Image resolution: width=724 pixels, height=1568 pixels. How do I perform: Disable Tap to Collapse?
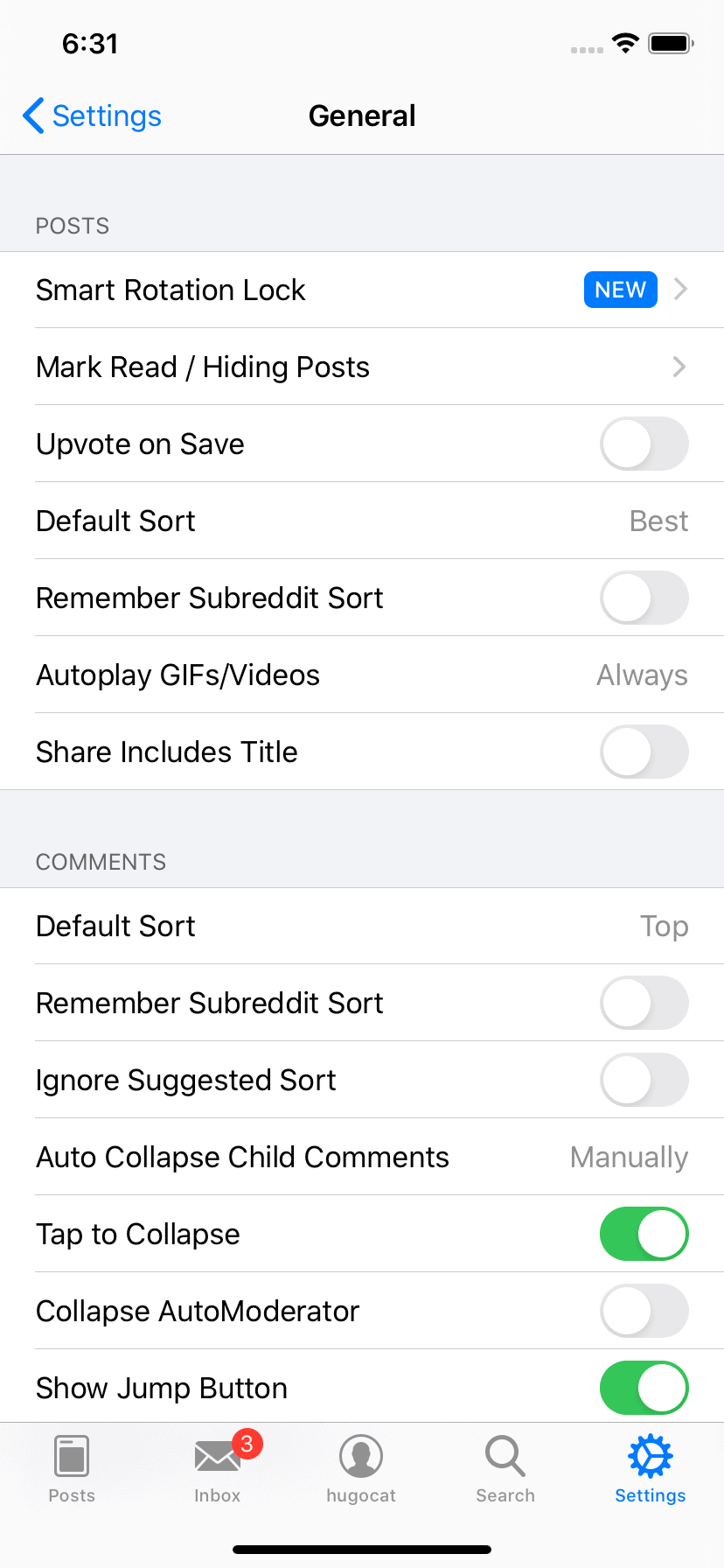click(x=644, y=1234)
